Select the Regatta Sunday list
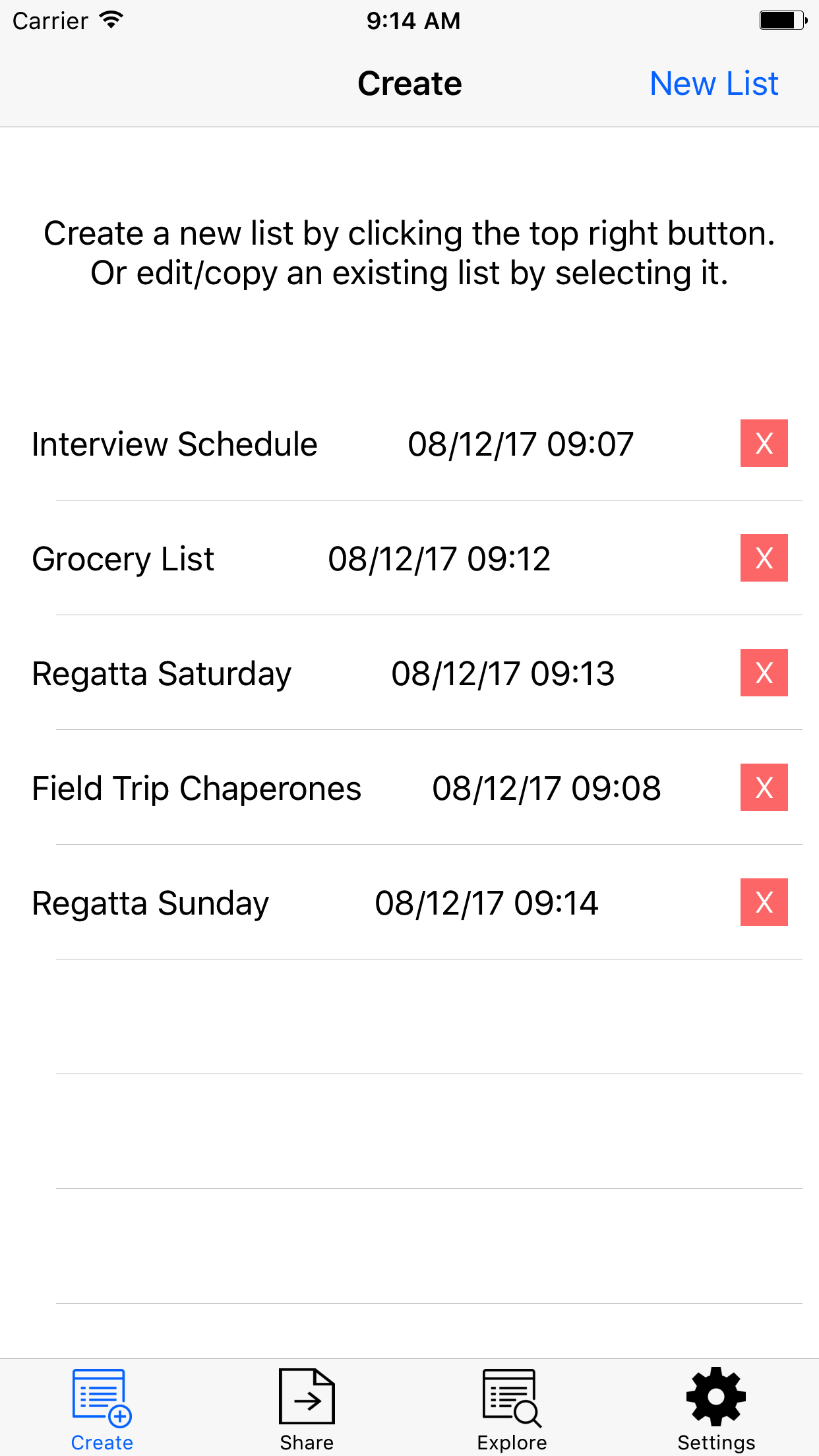The height and width of the screenshot is (1456, 819). (150, 903)
